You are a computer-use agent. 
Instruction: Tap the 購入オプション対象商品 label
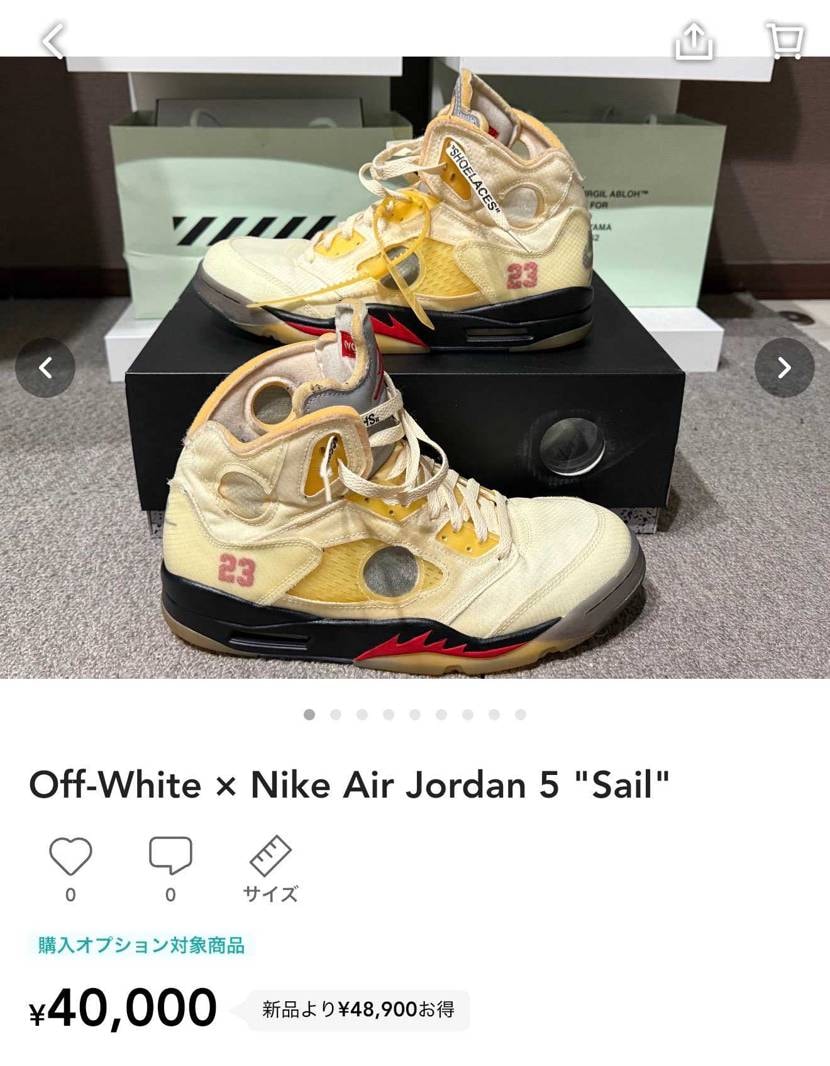click(x=141, y=945)
